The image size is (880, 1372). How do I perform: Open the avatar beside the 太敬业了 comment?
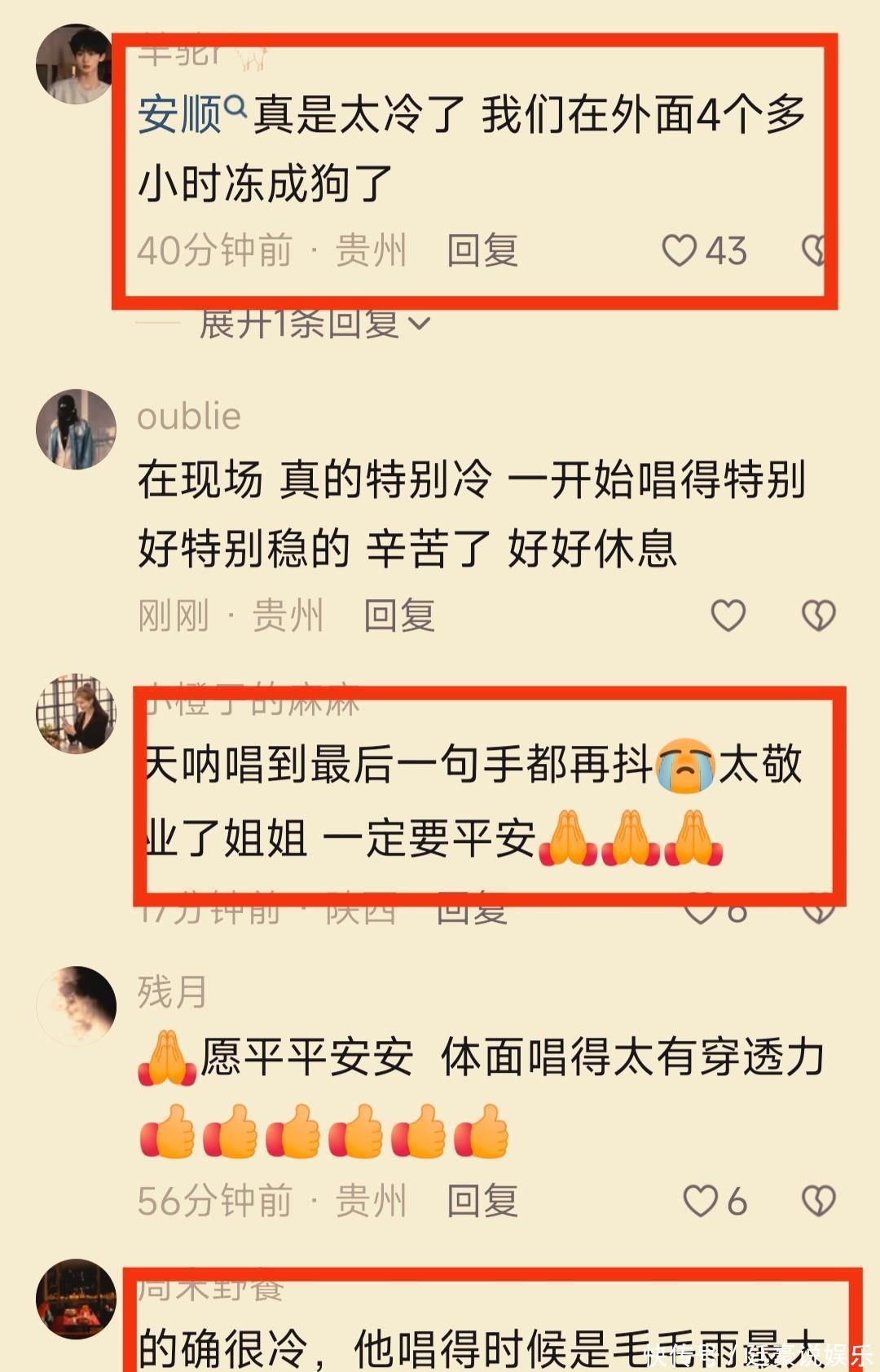coord(77,713)
